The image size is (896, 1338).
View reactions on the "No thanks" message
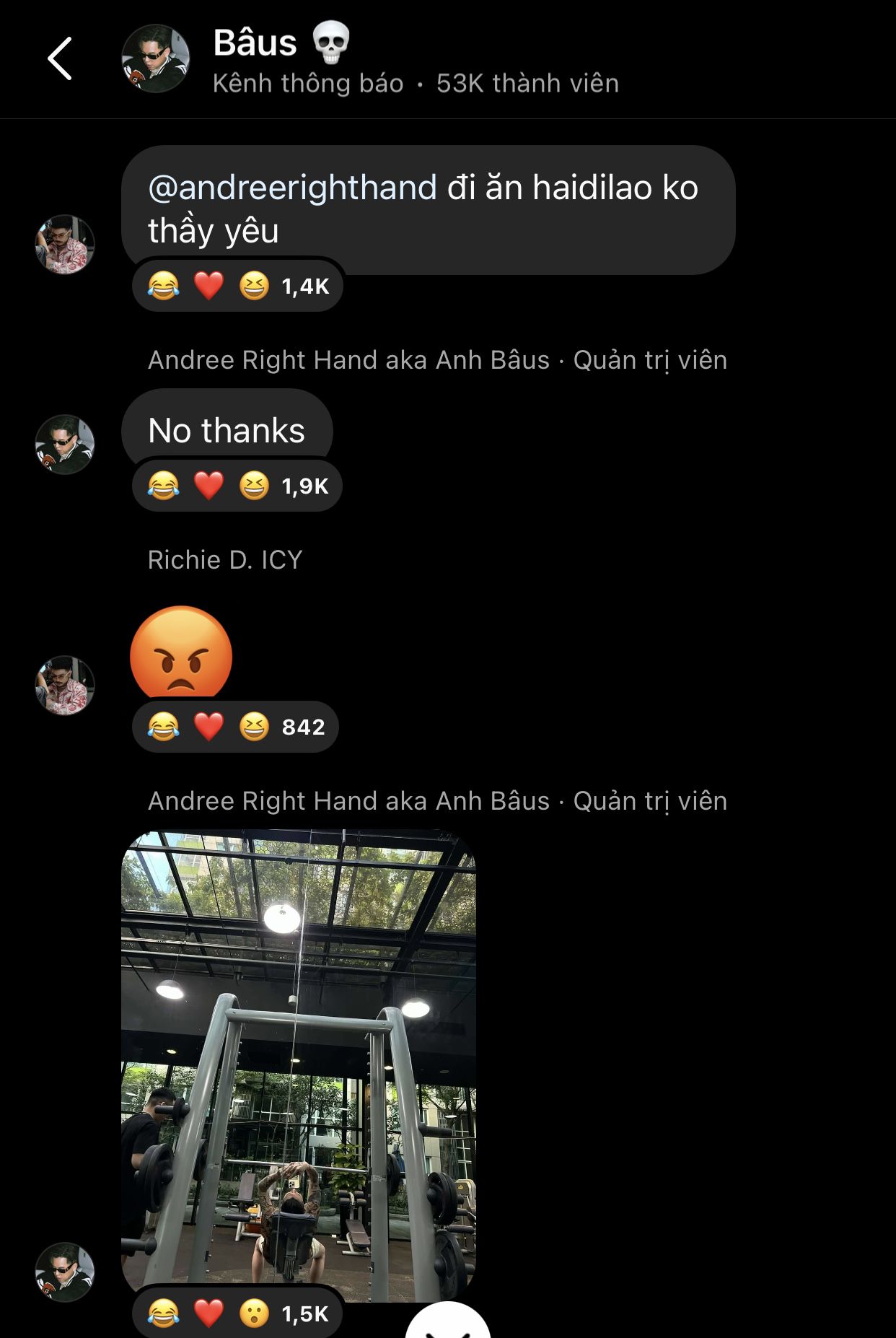[237, 486]
